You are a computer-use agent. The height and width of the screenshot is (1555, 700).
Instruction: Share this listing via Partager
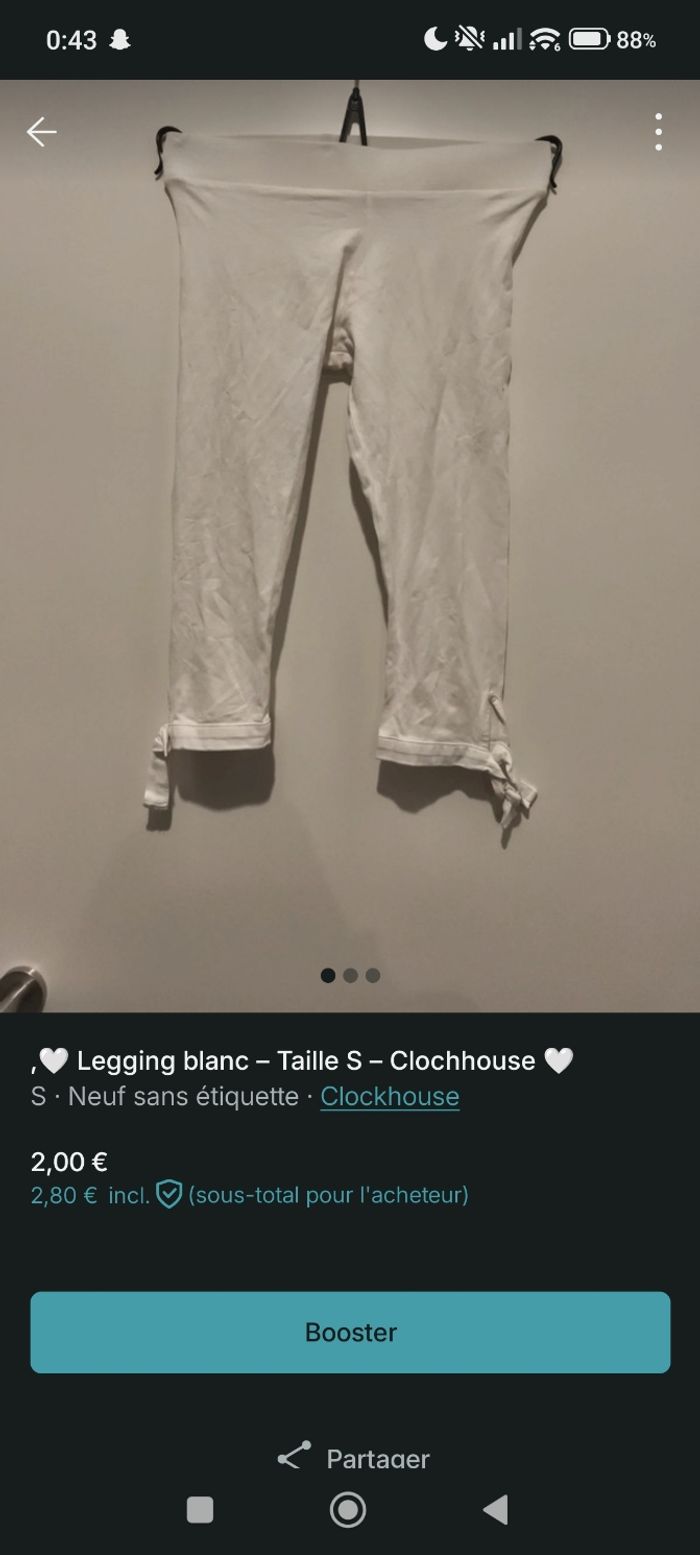354,1458
